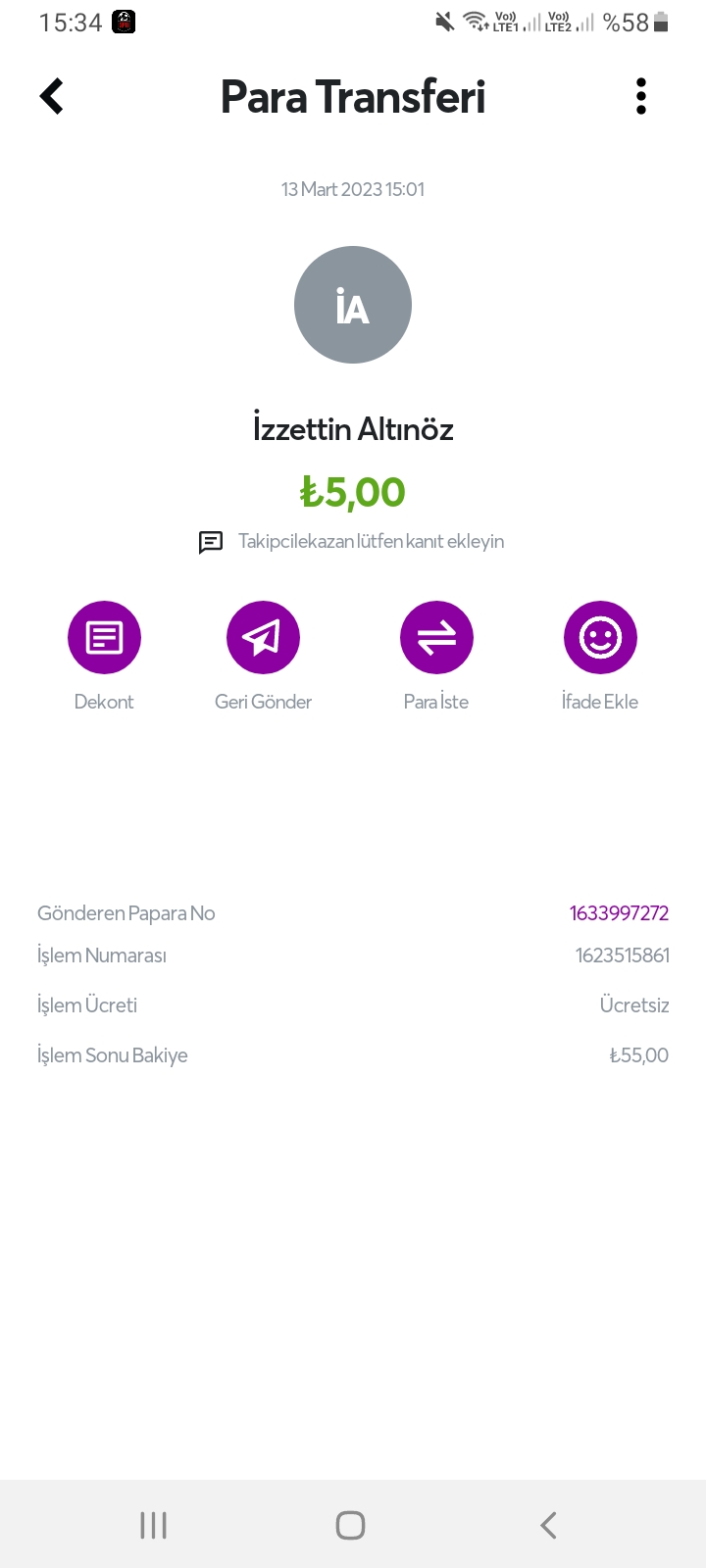Open the three-dot overflow menu
The height and width of the screenshot is (1568, 706).
coord(641,96)
